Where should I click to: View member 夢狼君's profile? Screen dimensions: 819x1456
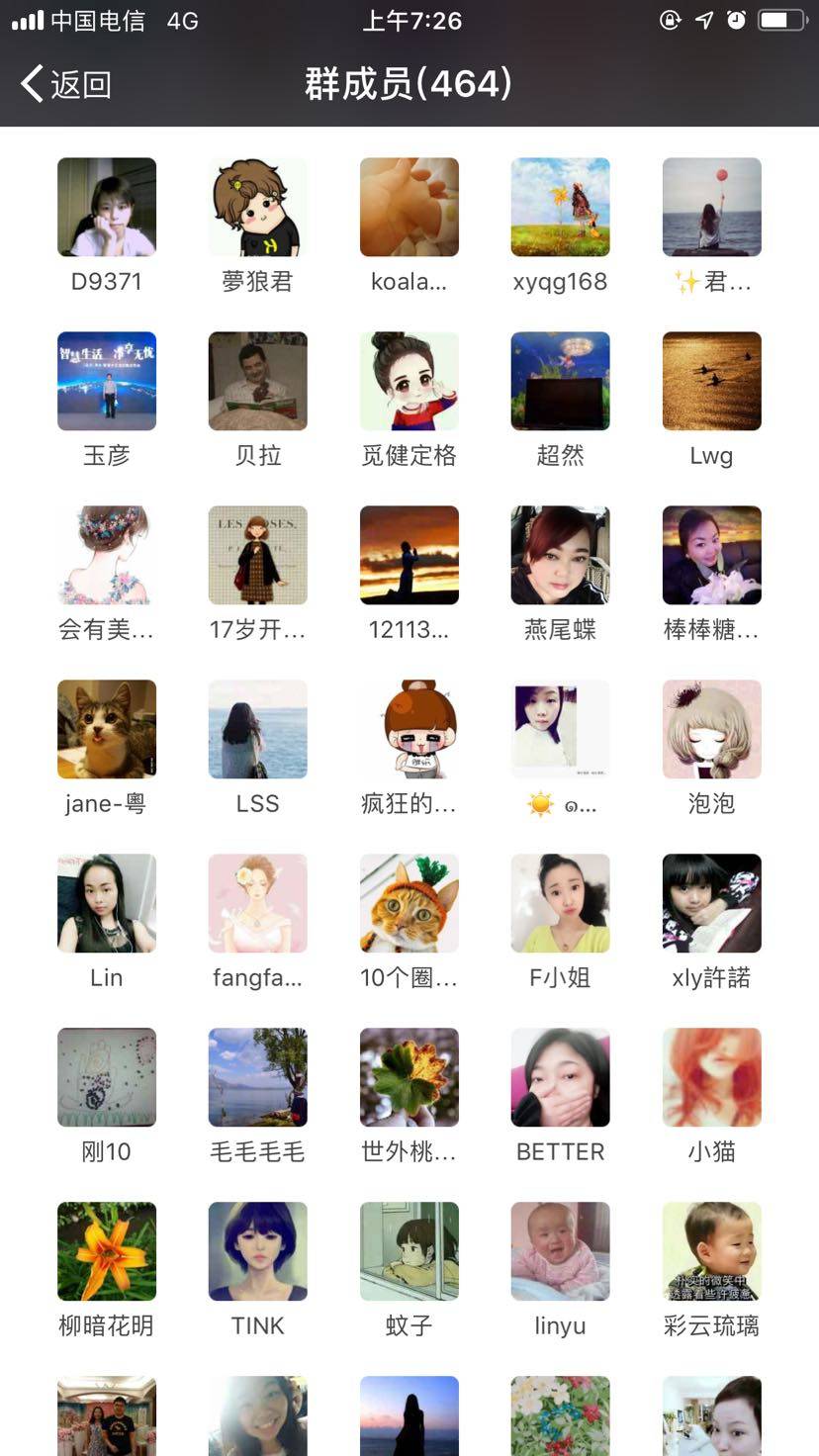point(257,208)
